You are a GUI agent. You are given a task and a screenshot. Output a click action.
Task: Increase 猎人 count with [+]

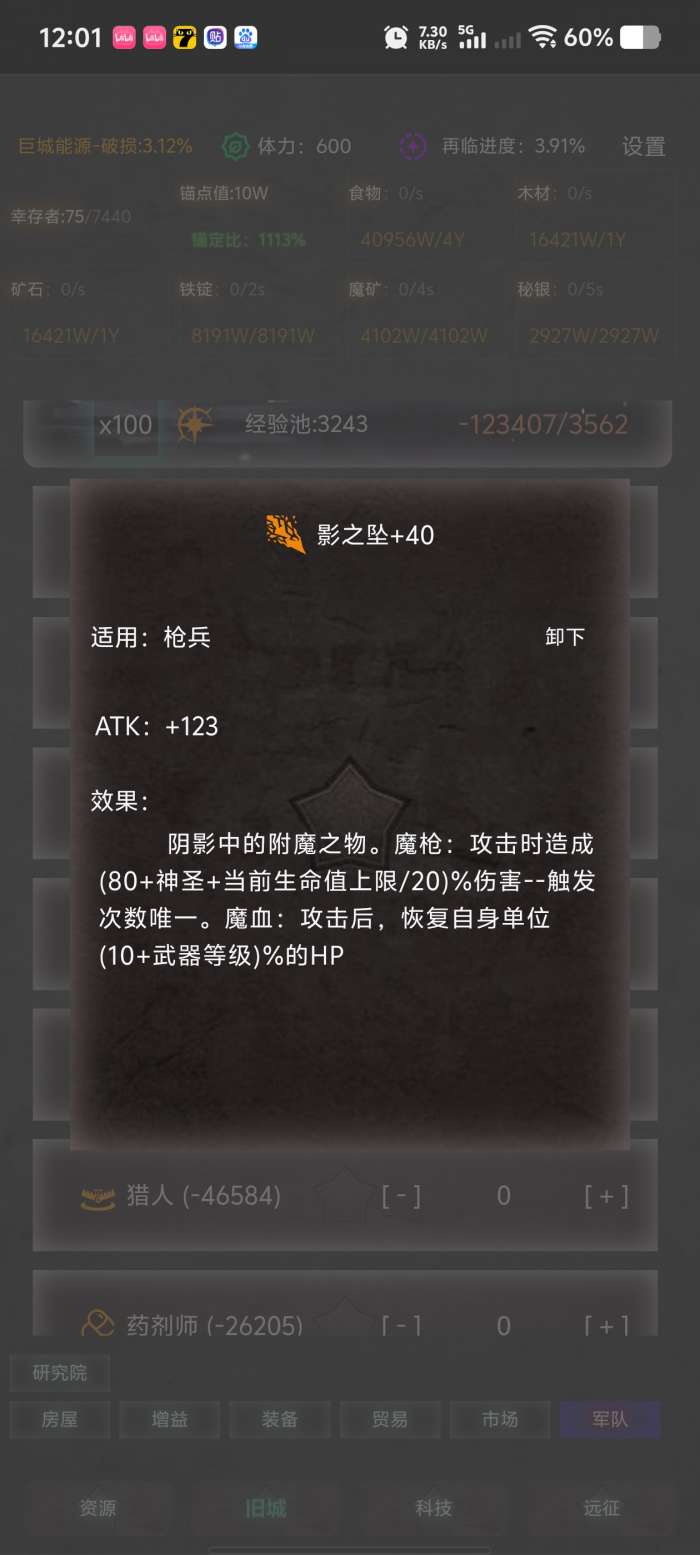pyautogui.click(x=606, y=1195)
